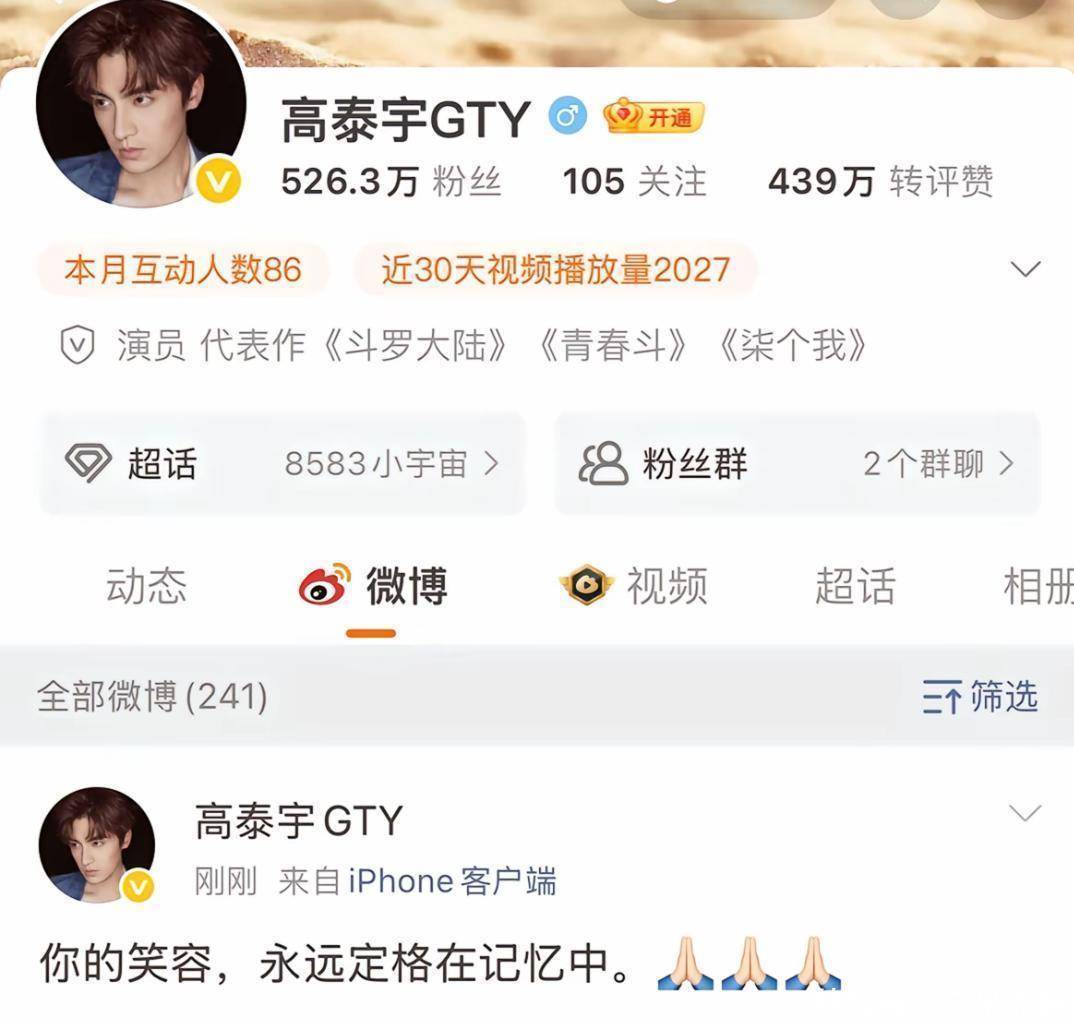Viewport: 1074px width, 1023px height.
Task: Switch to the 视频 tab
Action: tap(634, 586)
